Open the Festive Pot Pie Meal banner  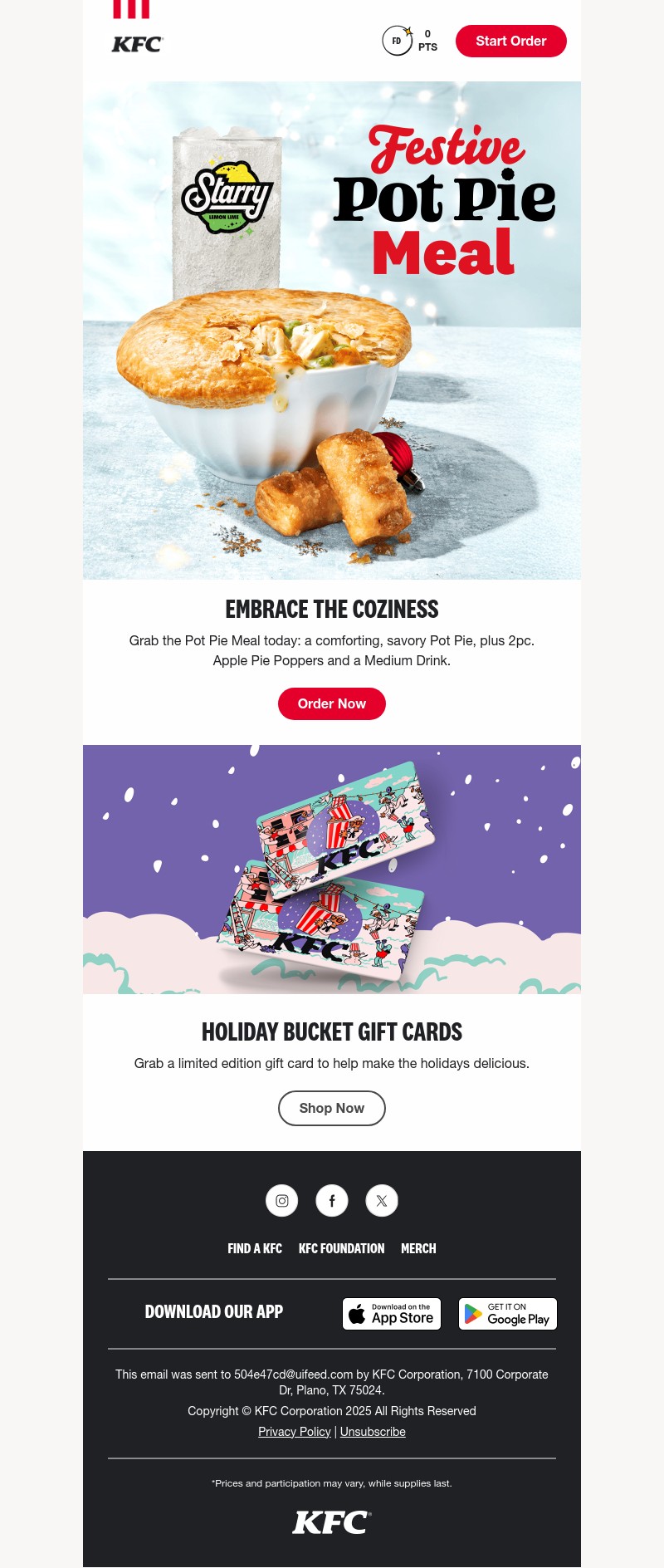(332, 330)
